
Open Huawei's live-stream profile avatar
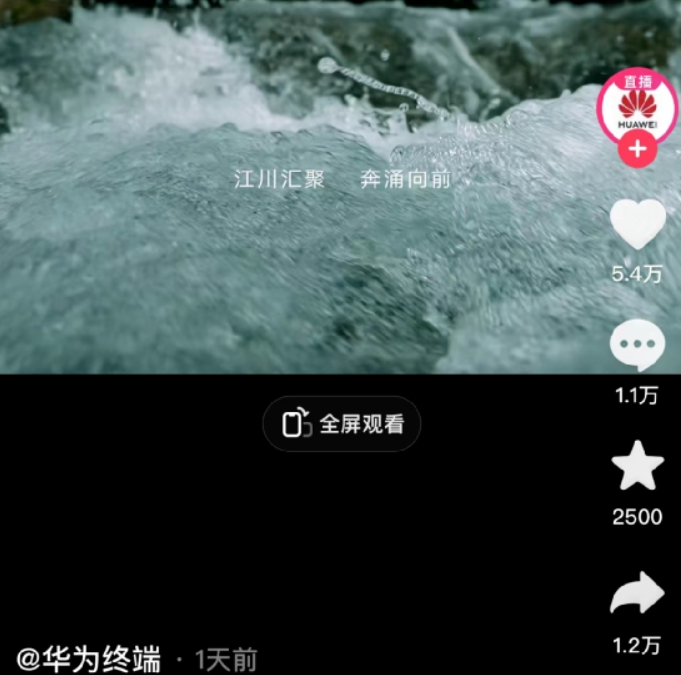[637, 107]
